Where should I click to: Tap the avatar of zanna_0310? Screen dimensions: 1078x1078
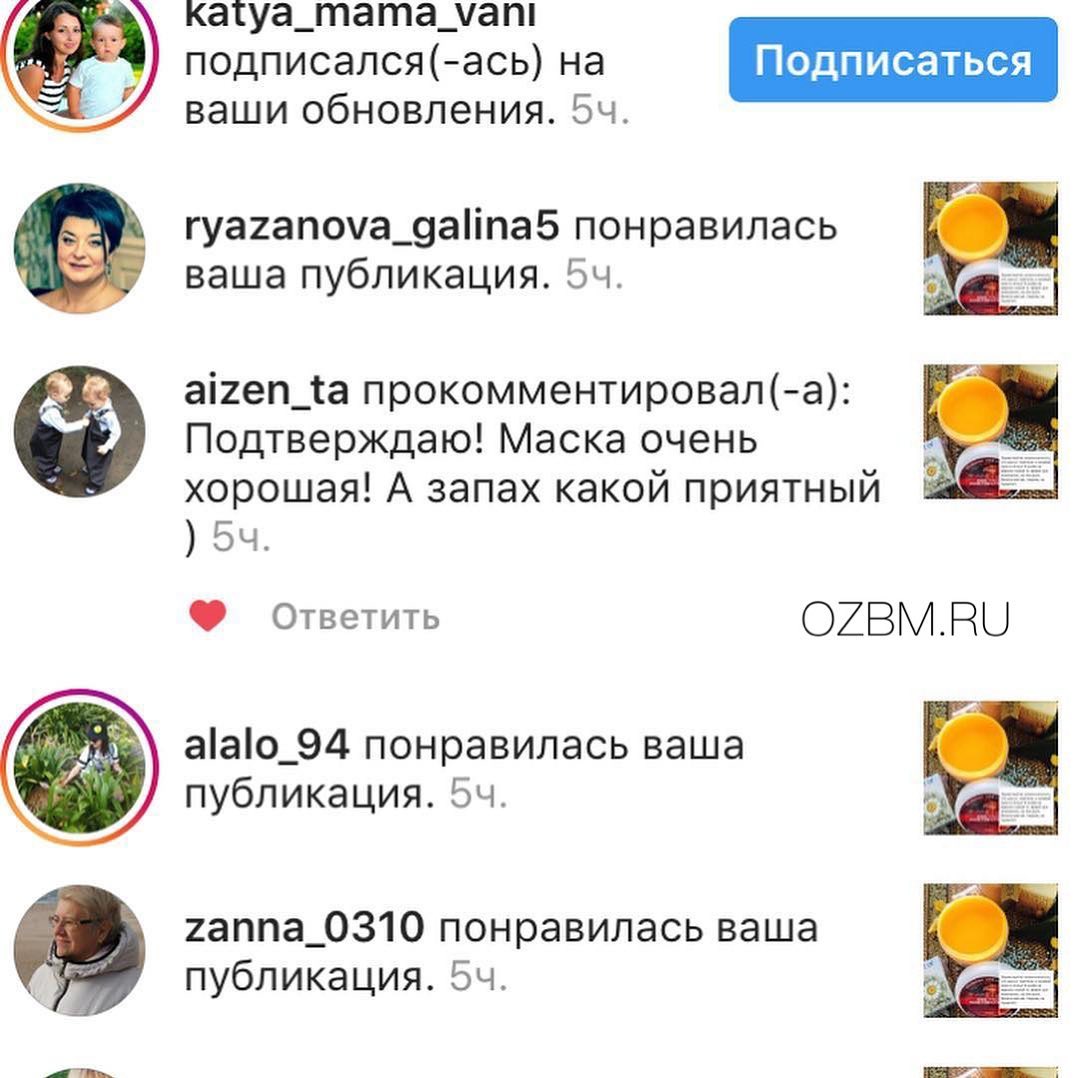pos(80,950)
